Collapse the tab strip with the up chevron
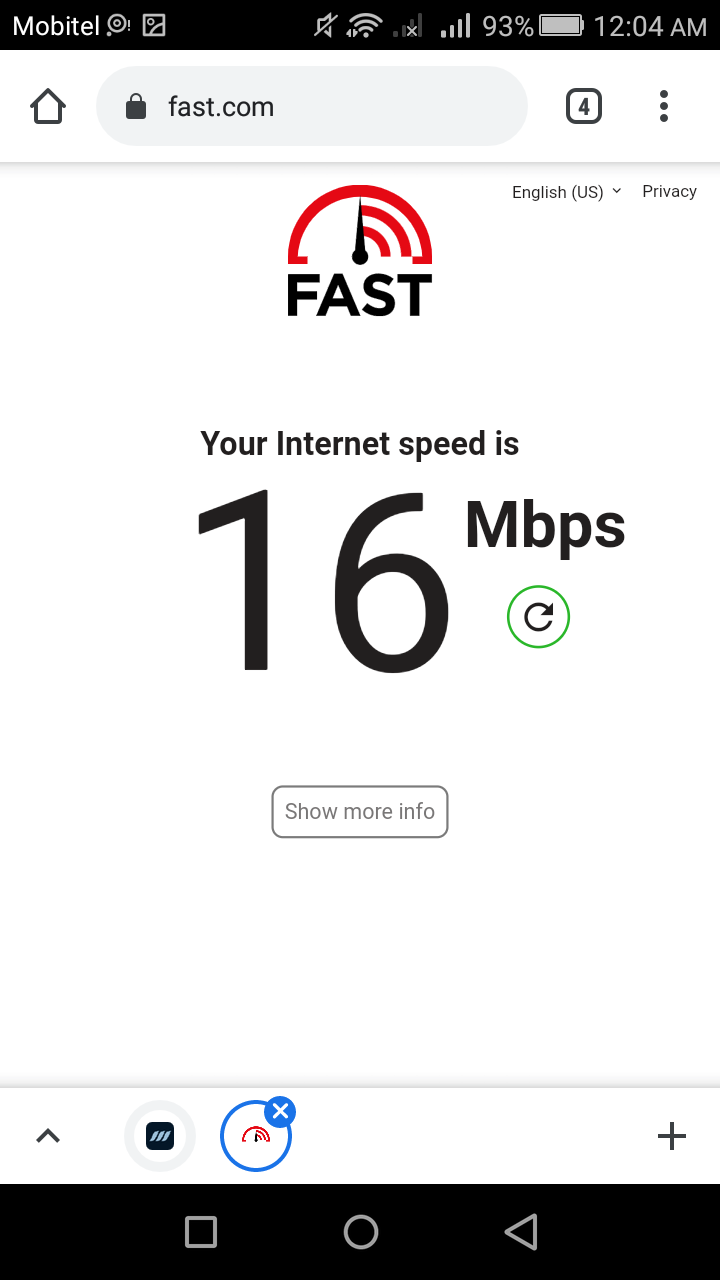720x1280 pixels. (x=48, y=1136)
